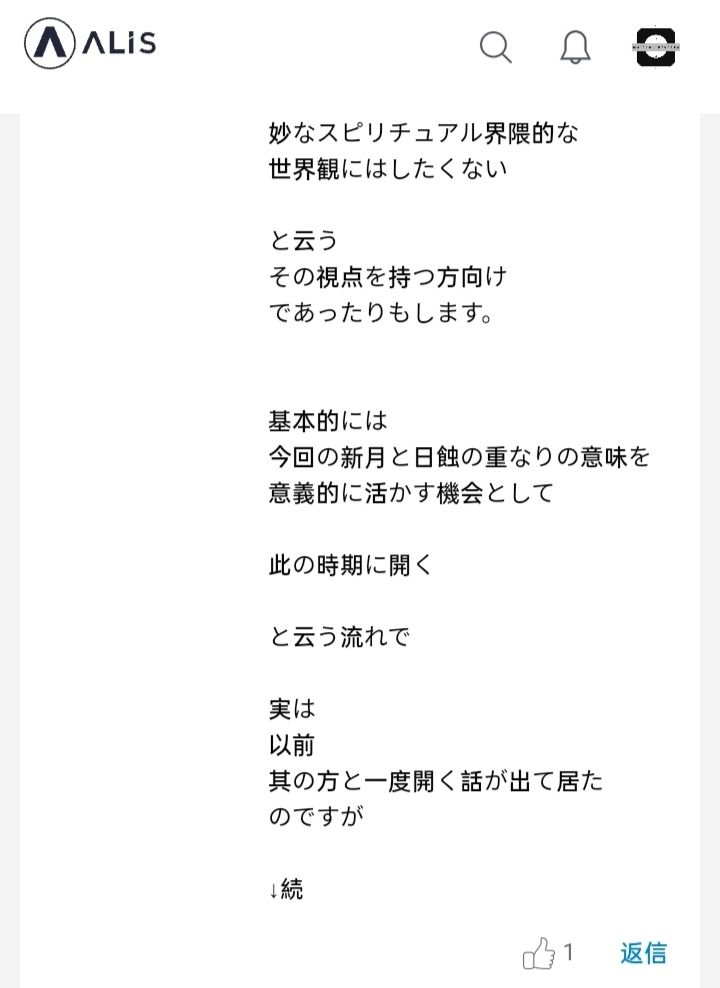The width and height of the screenshot is (720, 988).
Task: Go to ALIS home via header logo
Action: [x=90, y=44]
